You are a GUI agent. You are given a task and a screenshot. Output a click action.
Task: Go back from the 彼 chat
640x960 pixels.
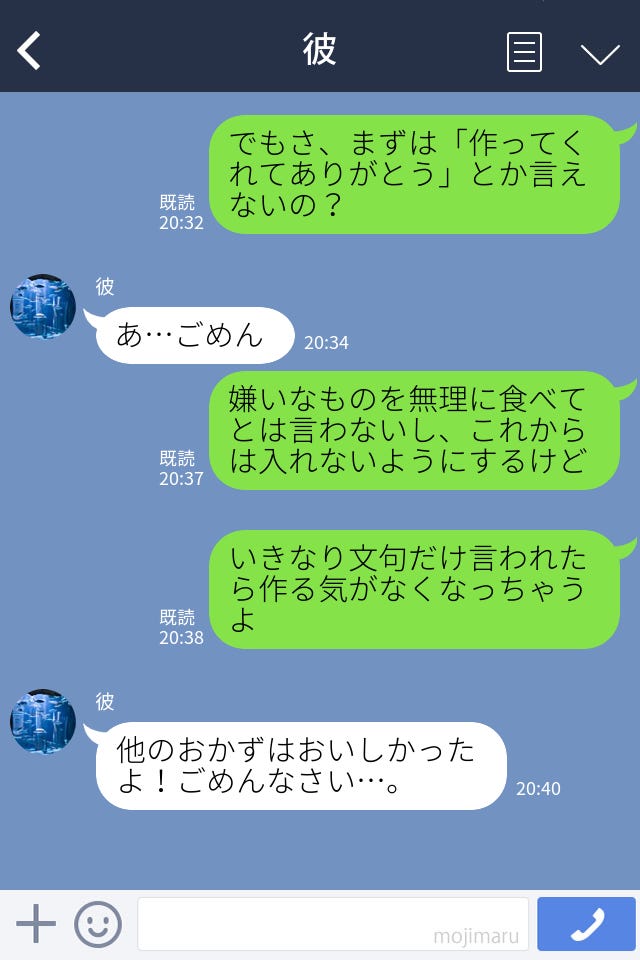(30, 50)
